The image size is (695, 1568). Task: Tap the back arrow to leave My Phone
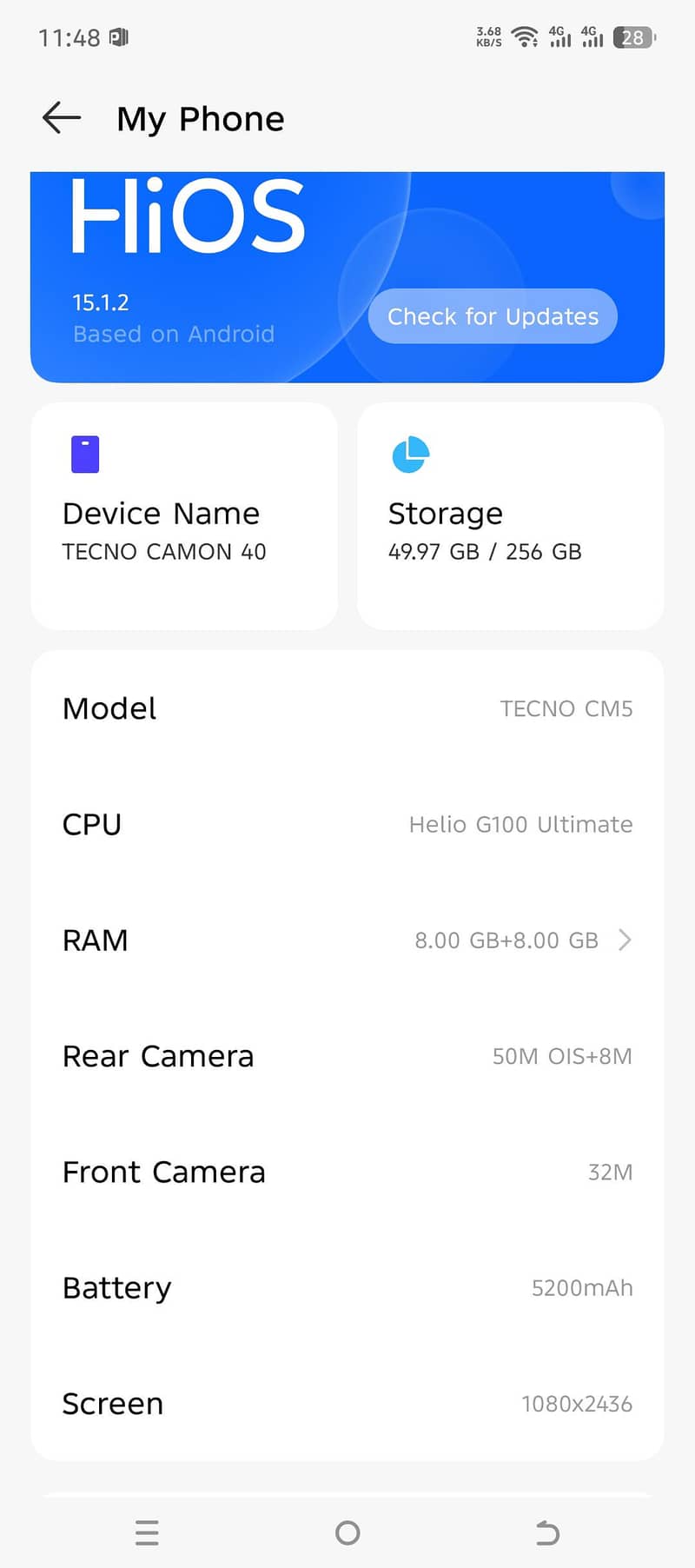point(59,118)
